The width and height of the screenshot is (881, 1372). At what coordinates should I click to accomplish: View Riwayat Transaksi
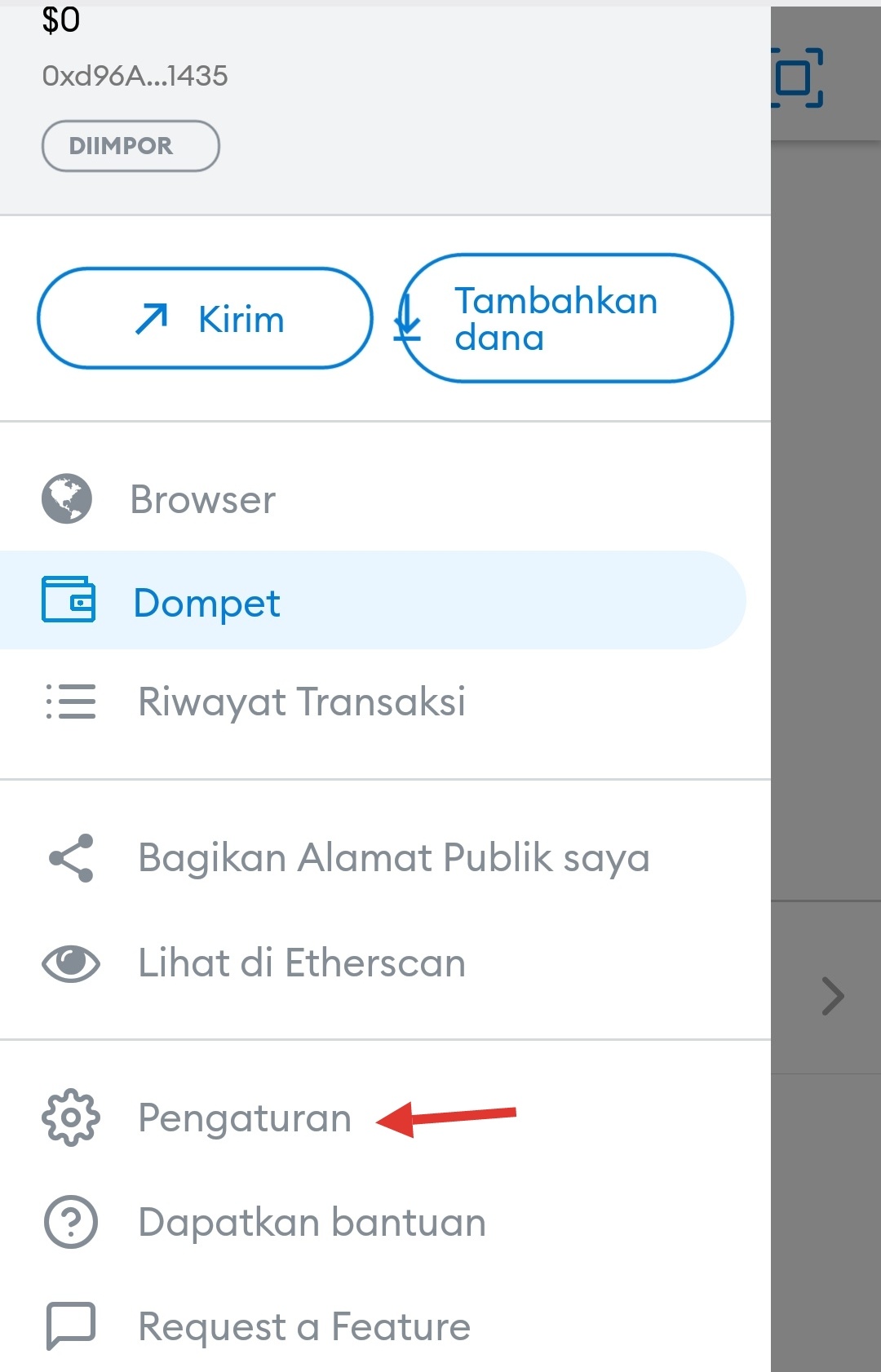[x=301, y=701]
